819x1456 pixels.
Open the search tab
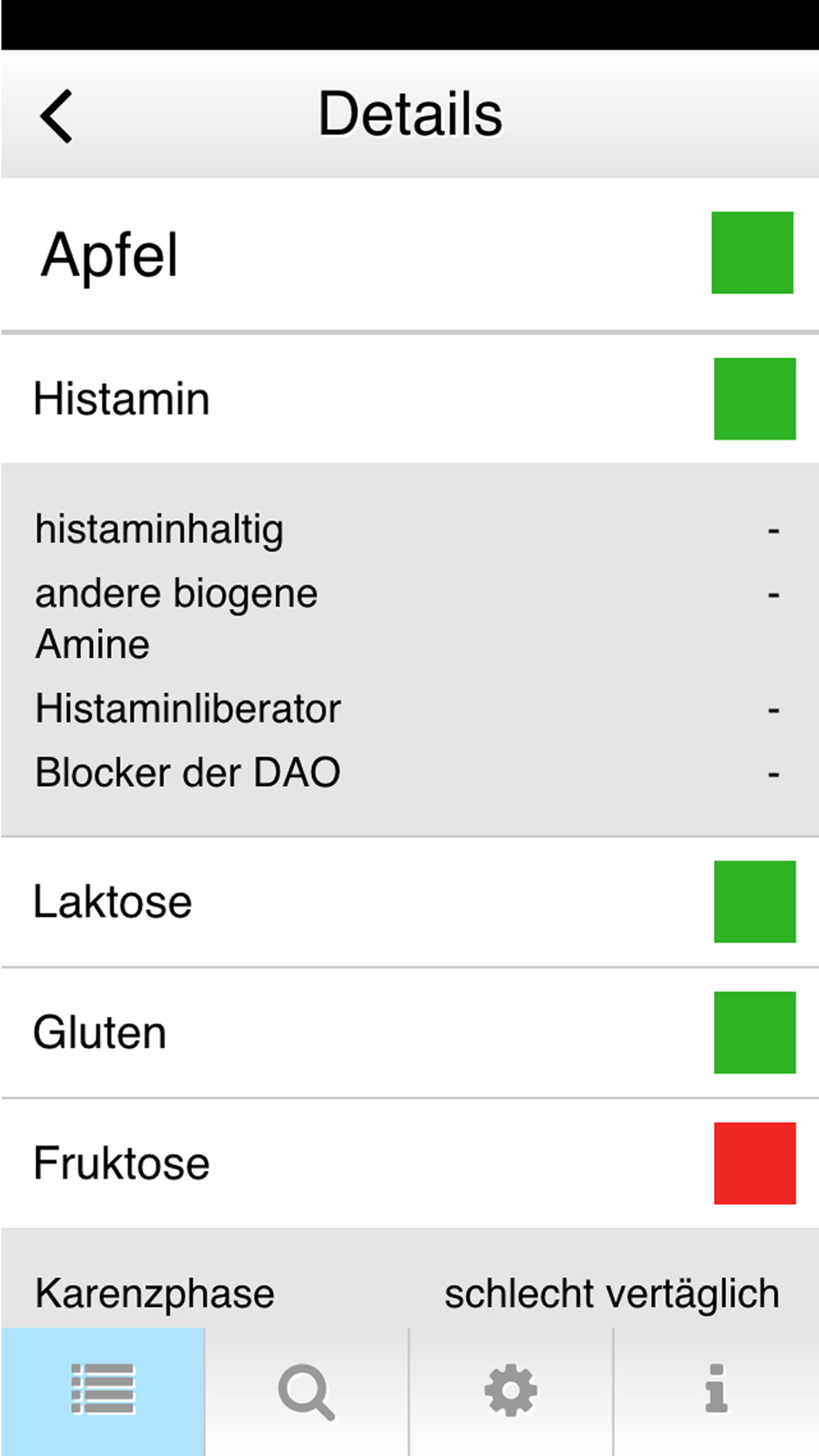[306, 1390]
